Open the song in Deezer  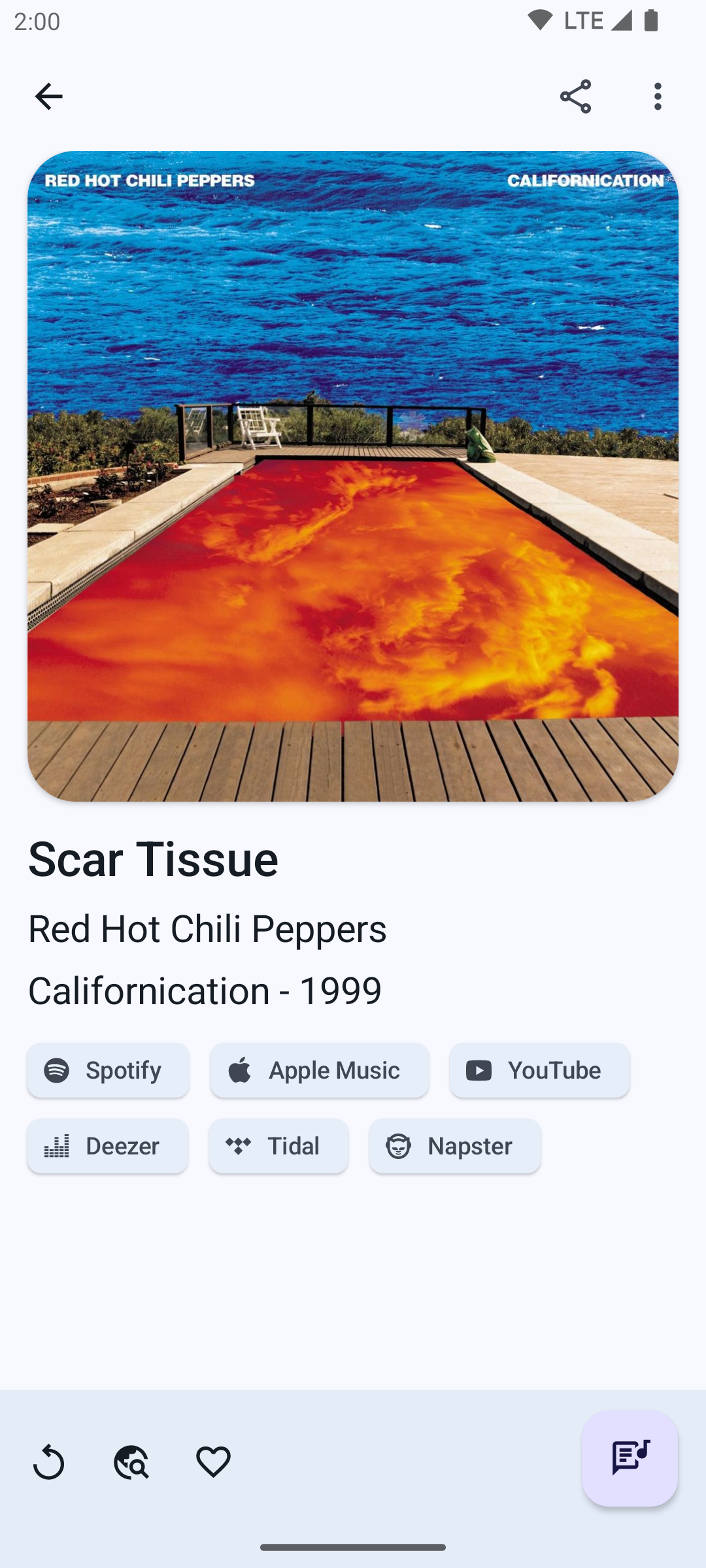(108, 1146)
